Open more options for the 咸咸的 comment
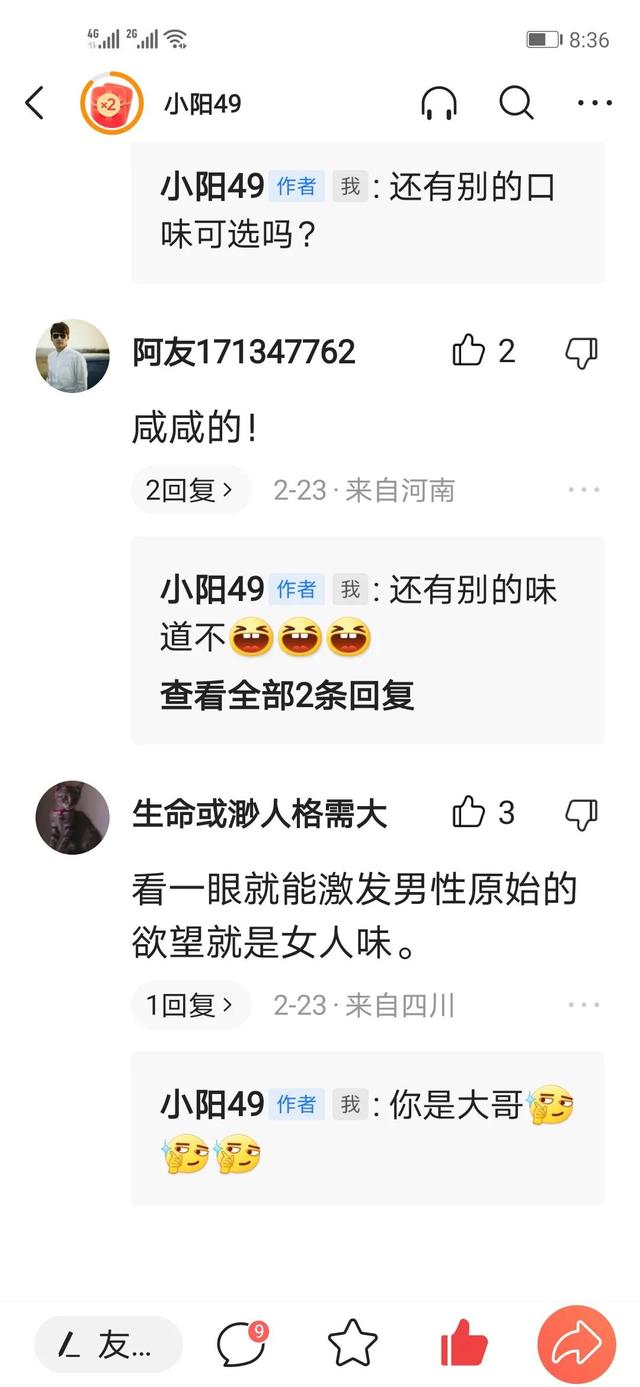 [583, 490]
